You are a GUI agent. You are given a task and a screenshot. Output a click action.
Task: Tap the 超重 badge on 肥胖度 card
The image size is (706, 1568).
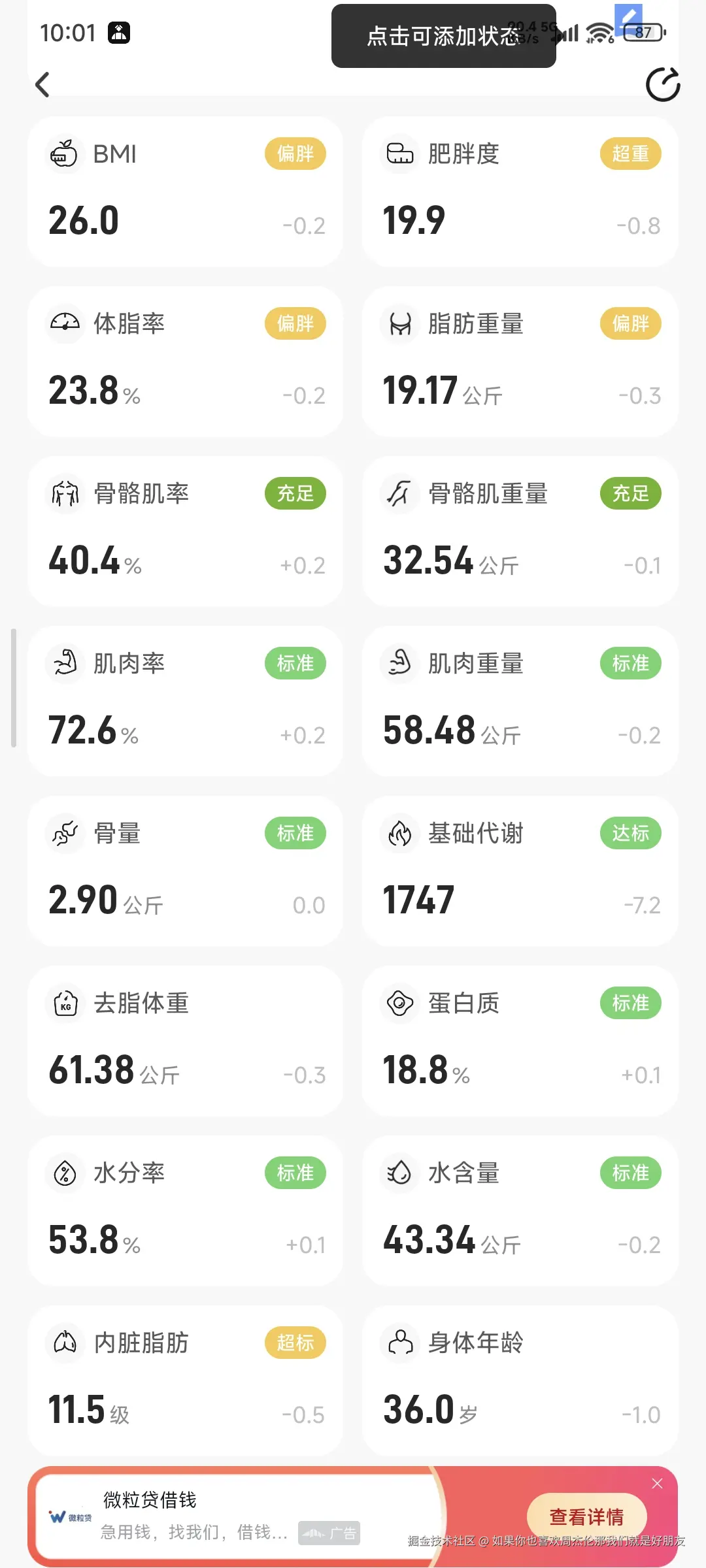point(630,153)
